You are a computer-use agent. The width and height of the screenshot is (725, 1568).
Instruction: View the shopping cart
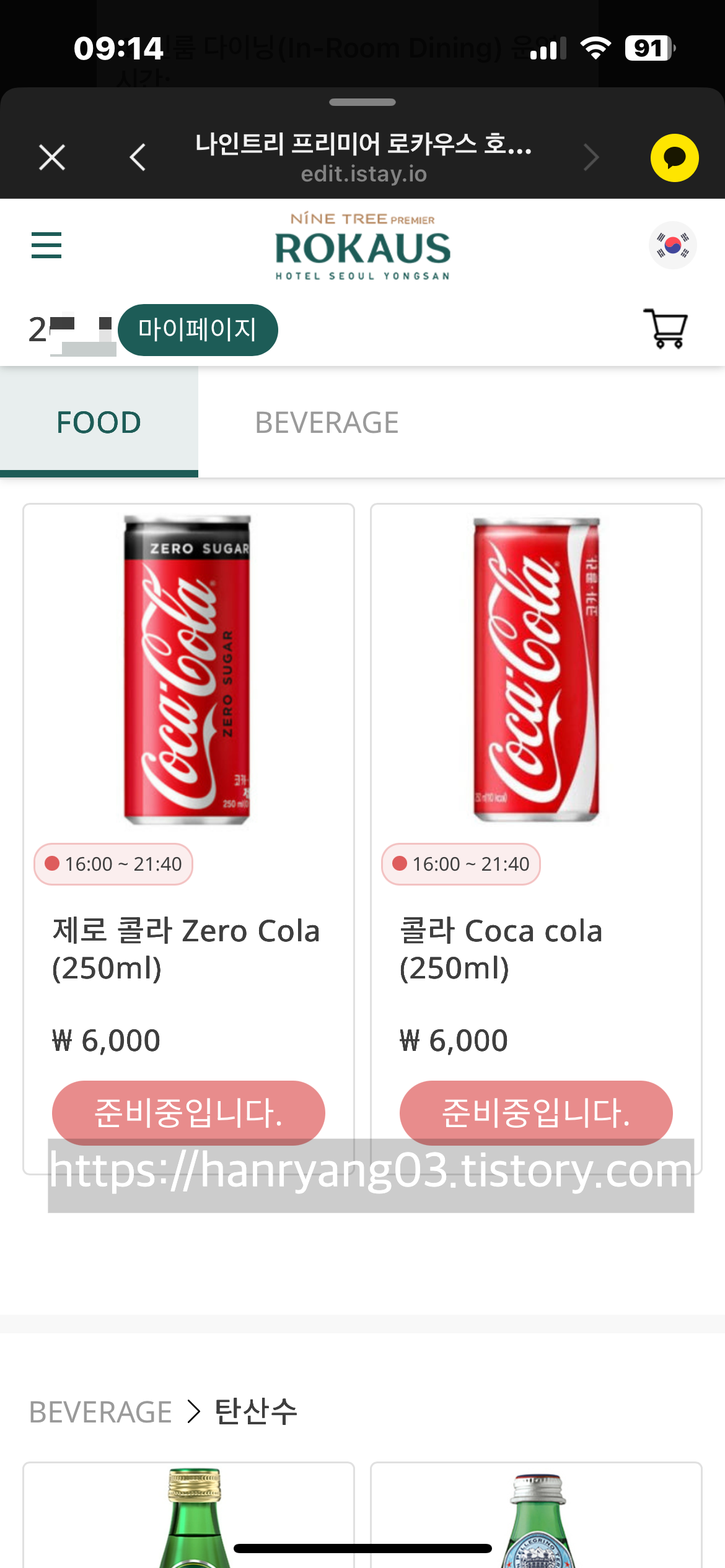666,328
